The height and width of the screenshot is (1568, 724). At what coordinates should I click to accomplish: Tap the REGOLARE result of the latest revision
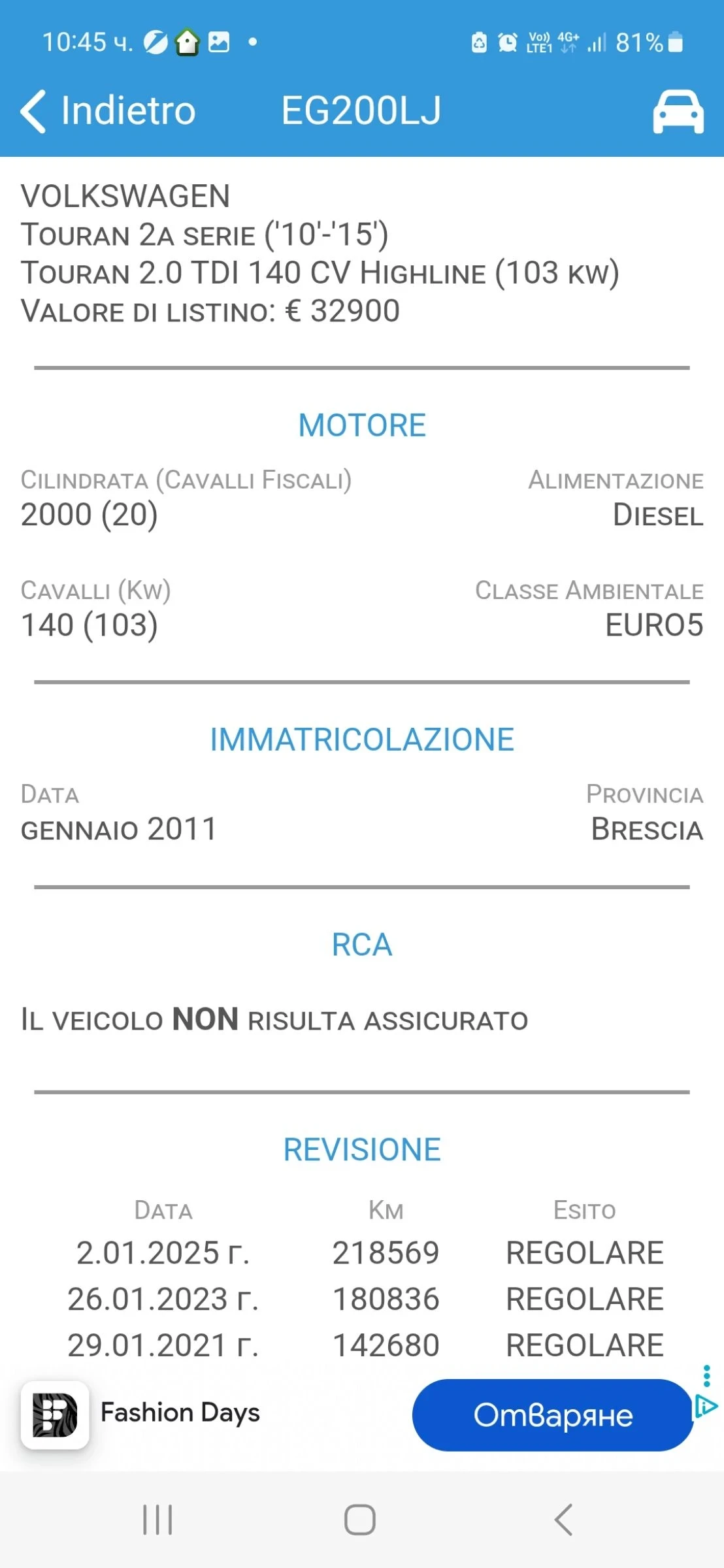click(x=585, y=1252)
